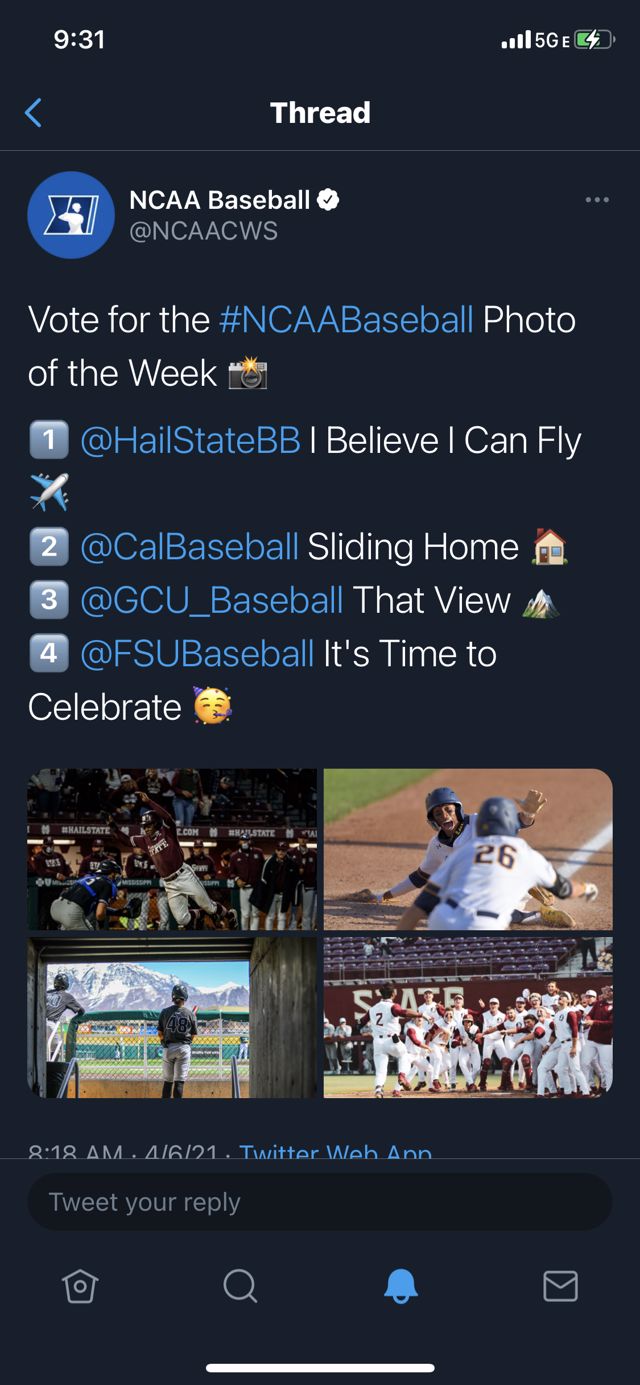This screenshot has width=640, height=1385.
Task: Open the @HailStateBB mention
Action: (x=190, y=440)
